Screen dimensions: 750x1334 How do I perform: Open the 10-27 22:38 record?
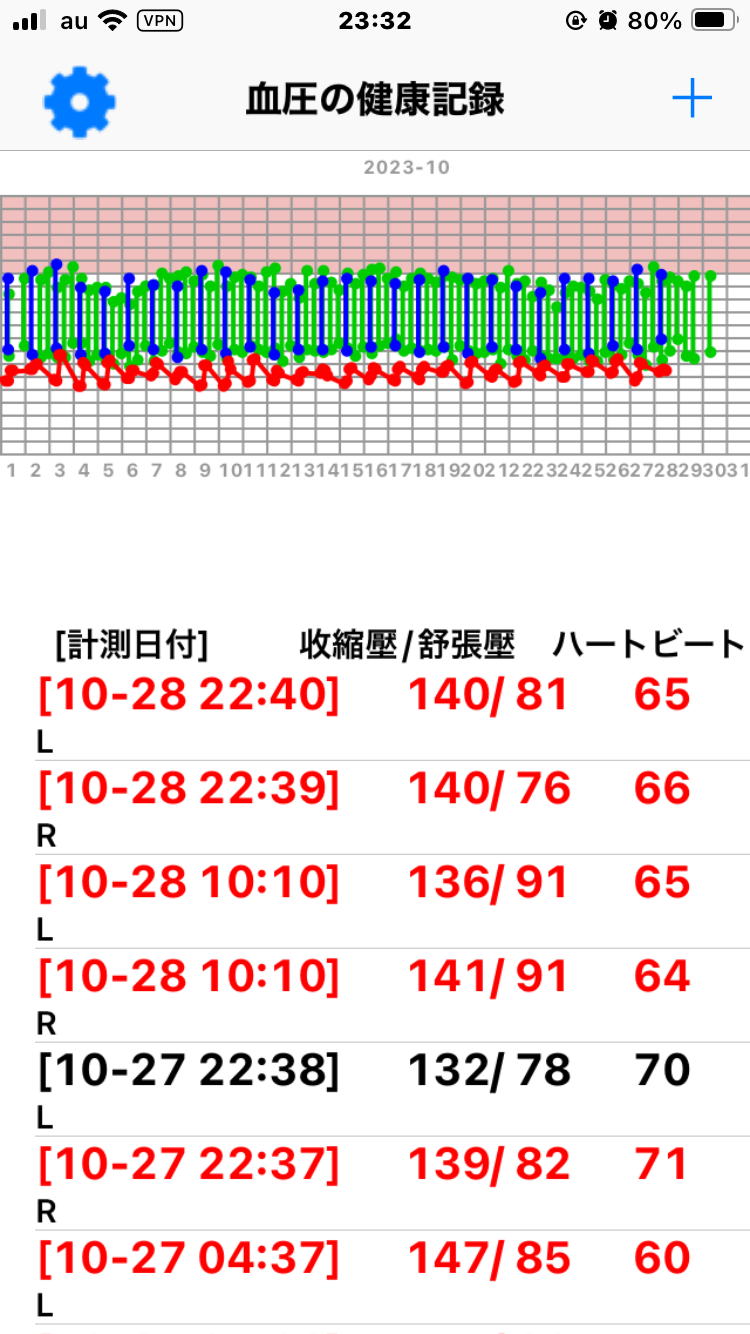click(375, 1090)
